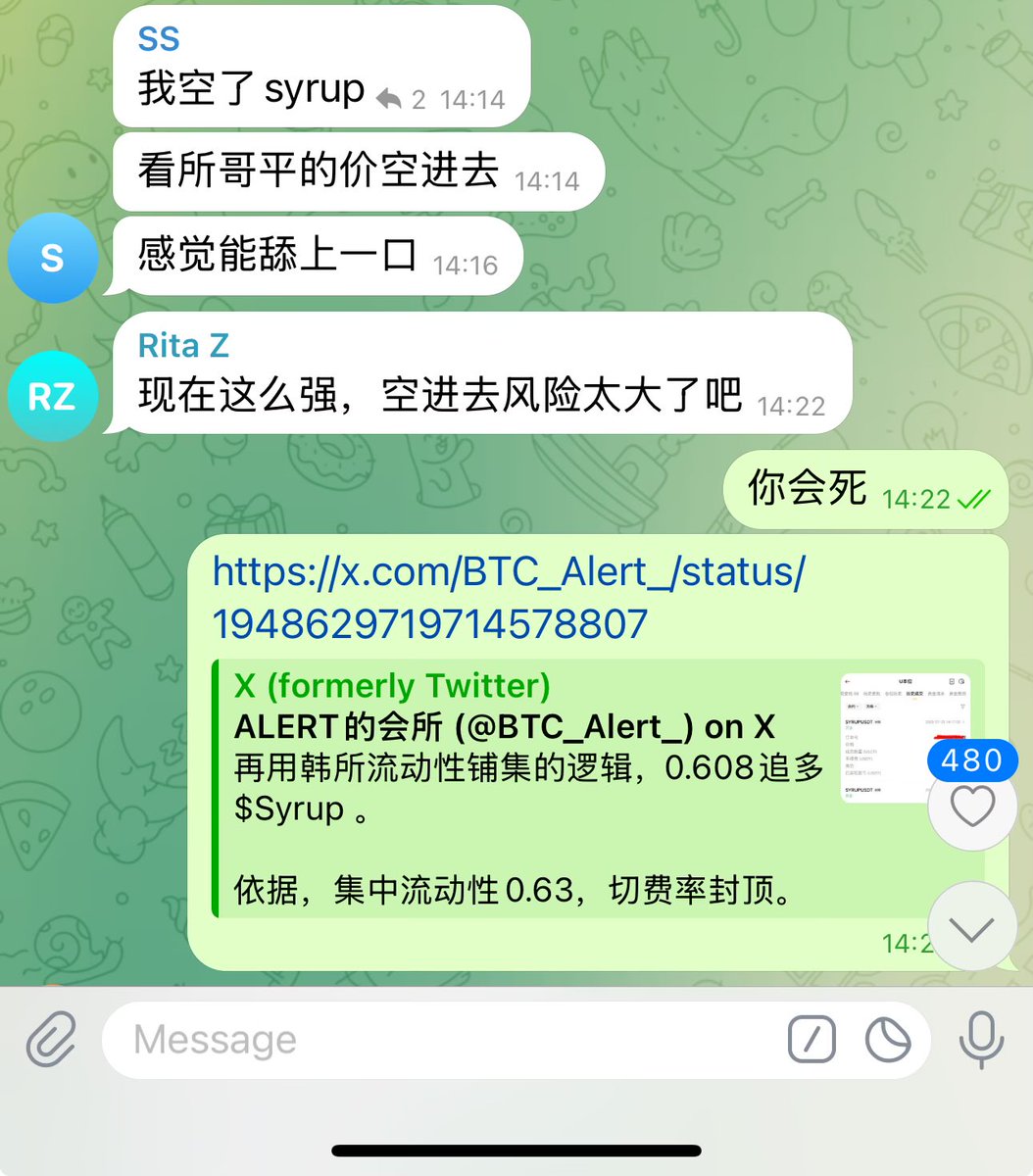Viewport: 1033px width, 1176px height.
Task: Focus the Message input field
Action: (x=441, y=1039)
